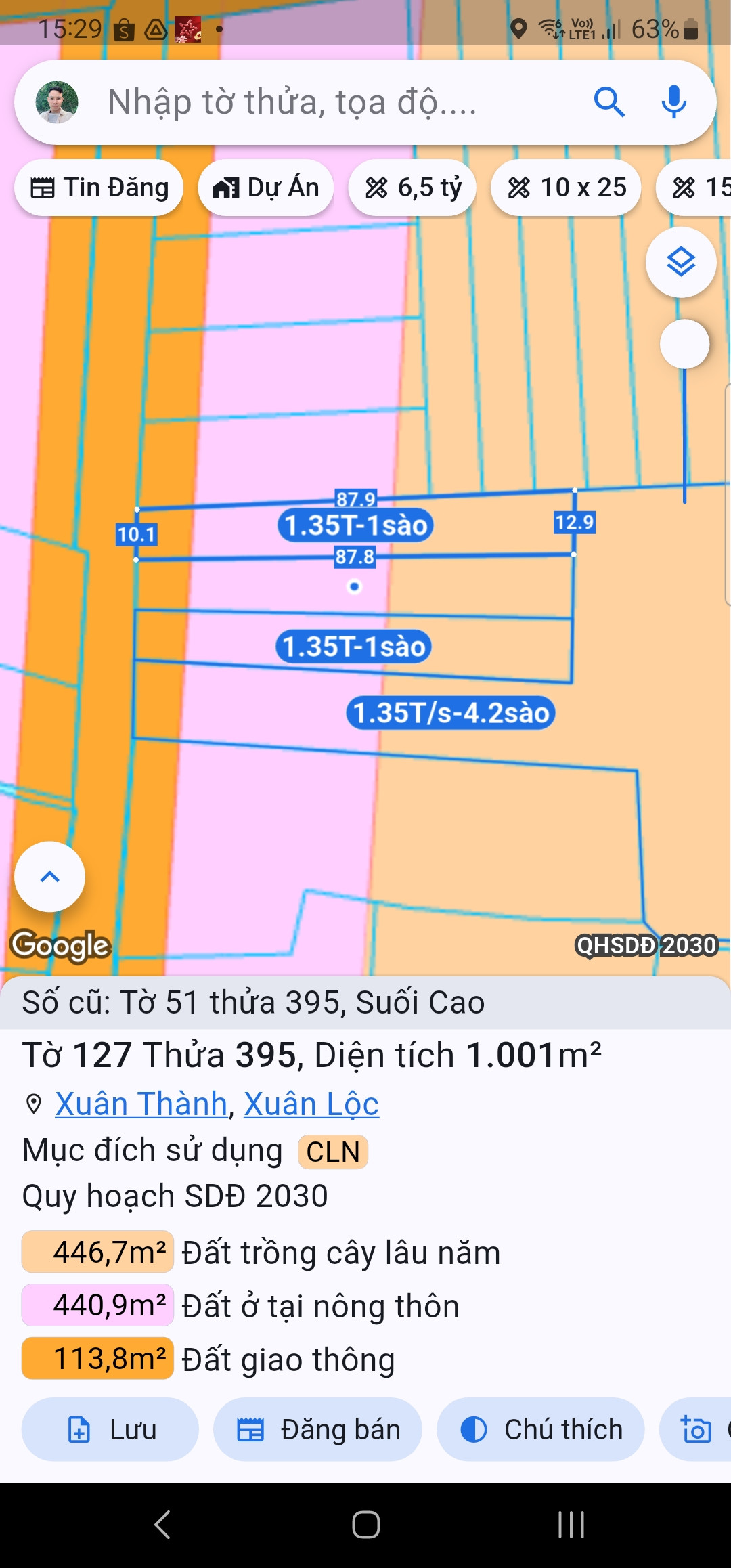Open recent apps from navigation bar
The width and height of the screenshot is (731, 1568).
tap(571, 1525)
